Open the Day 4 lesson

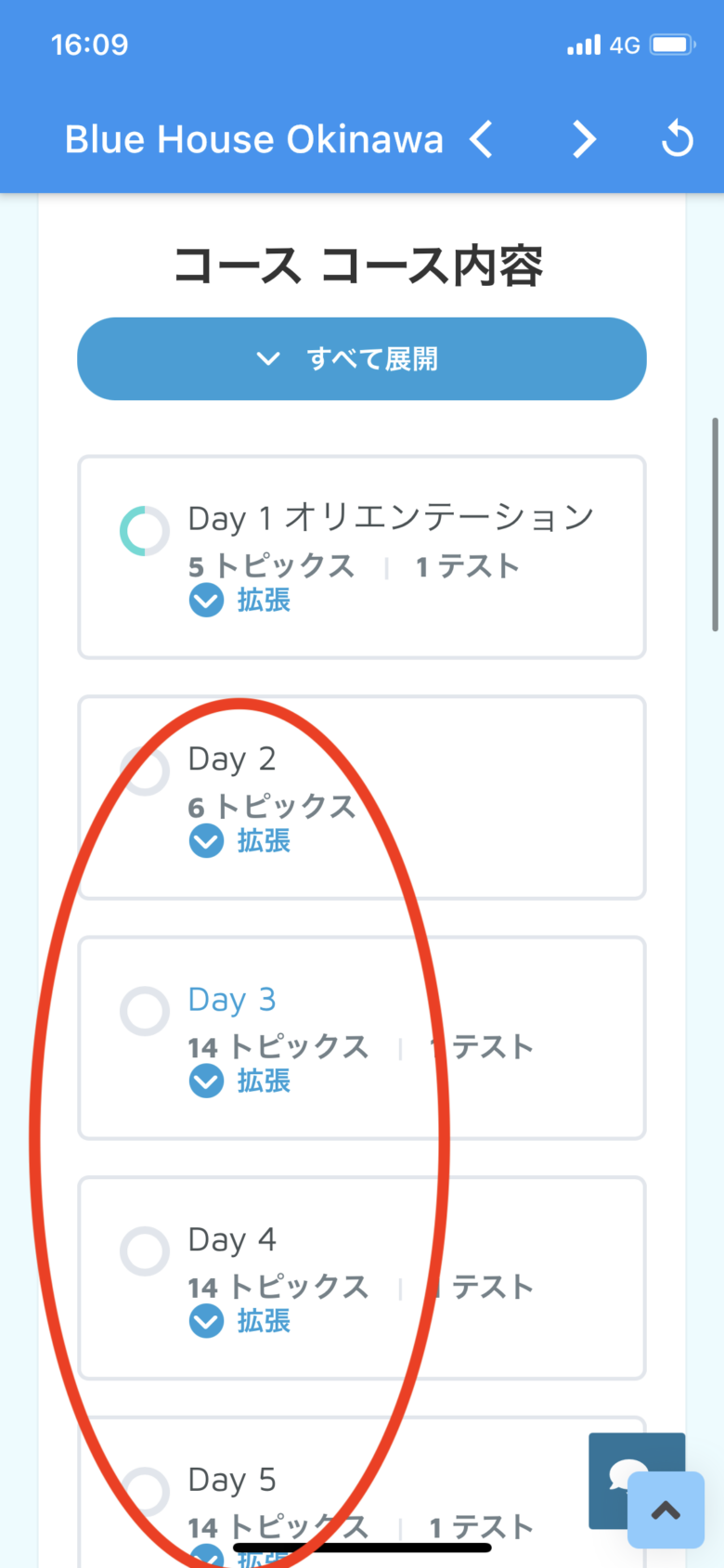tap(232, 1240)
